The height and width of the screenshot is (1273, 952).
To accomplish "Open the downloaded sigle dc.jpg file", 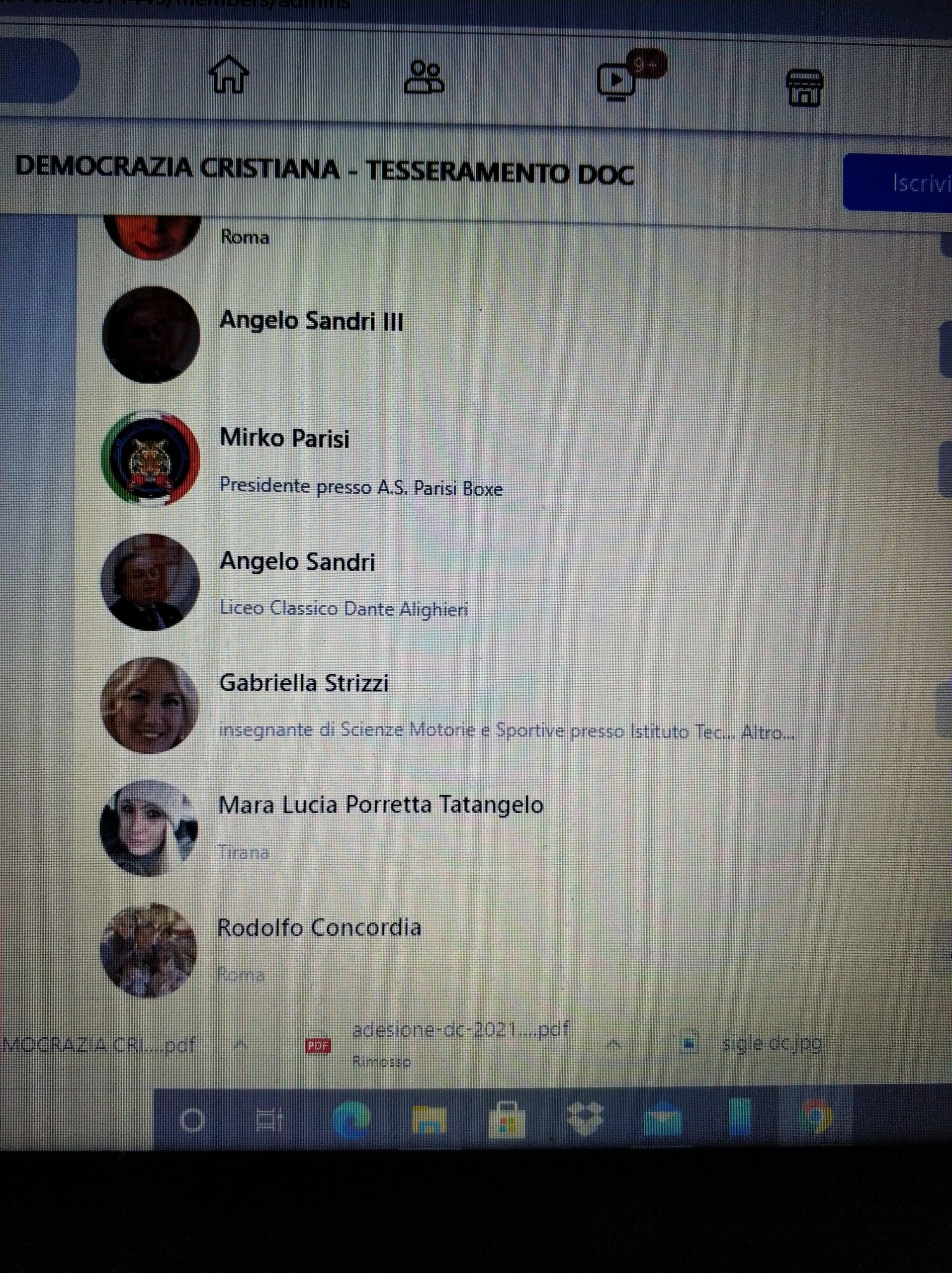I will pos(772,1043).
